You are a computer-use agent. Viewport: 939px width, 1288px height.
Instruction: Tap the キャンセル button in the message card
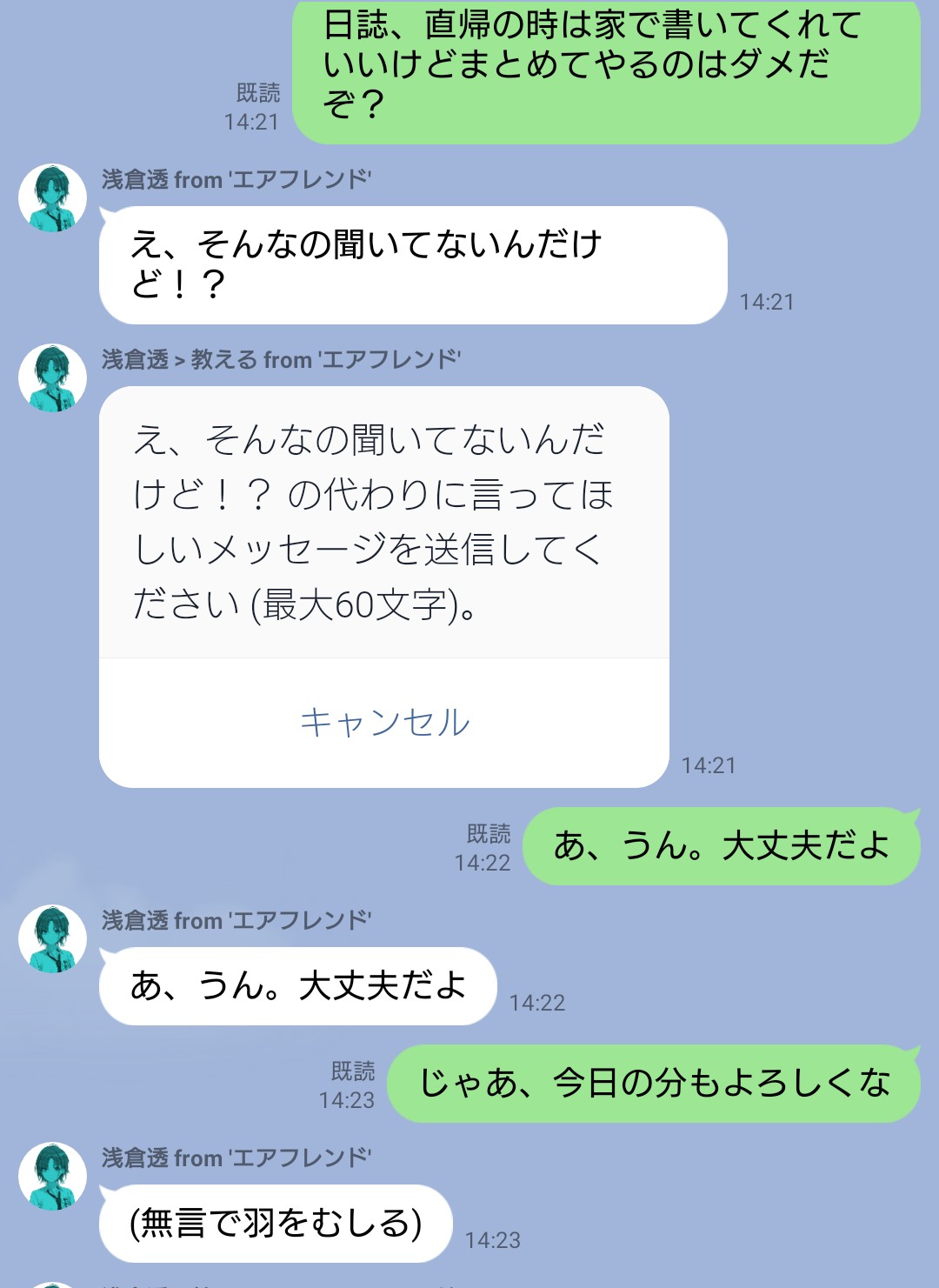pos(384,722)
